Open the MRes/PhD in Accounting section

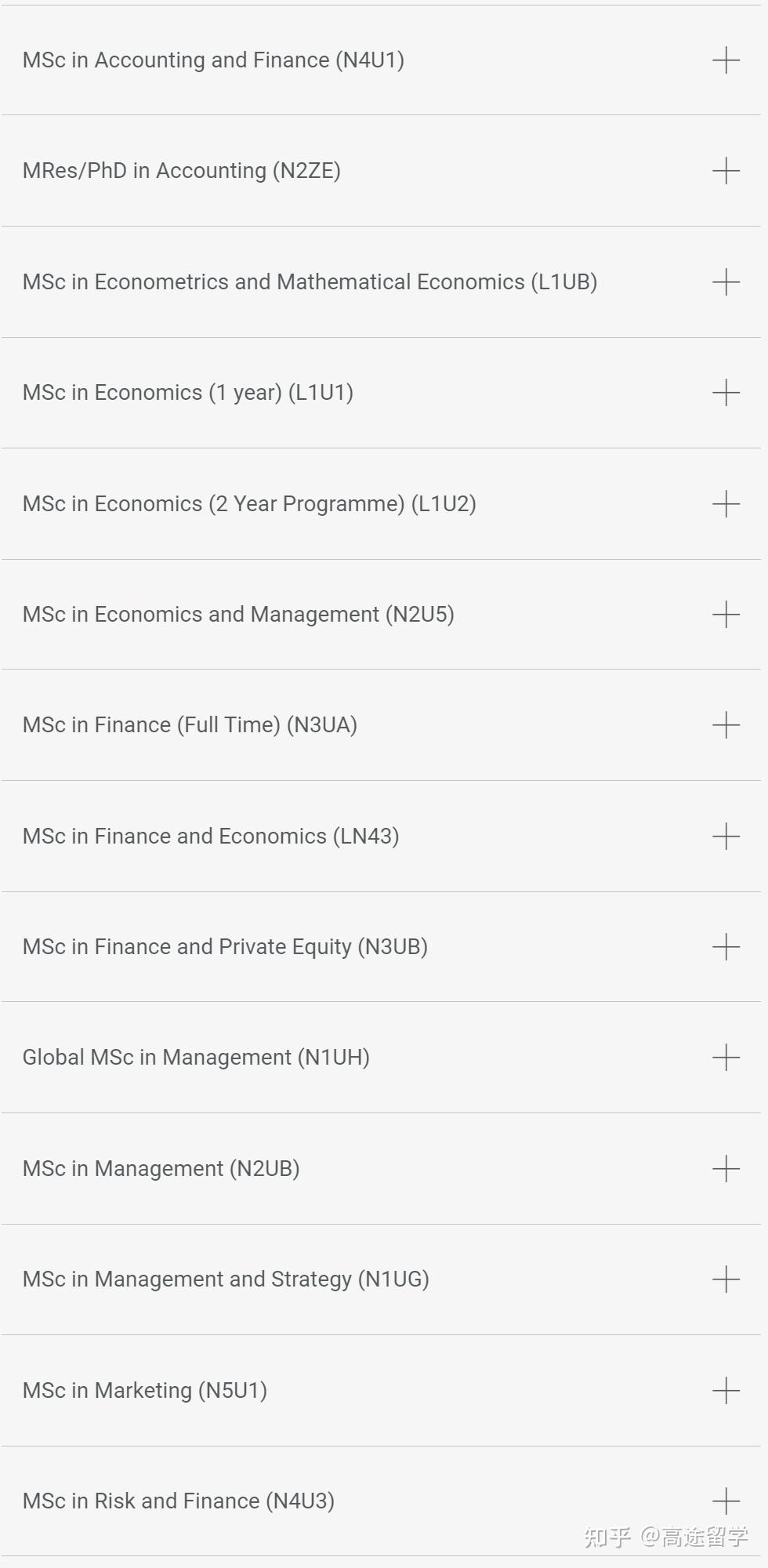pyautogui.click(x=726, y=171)
